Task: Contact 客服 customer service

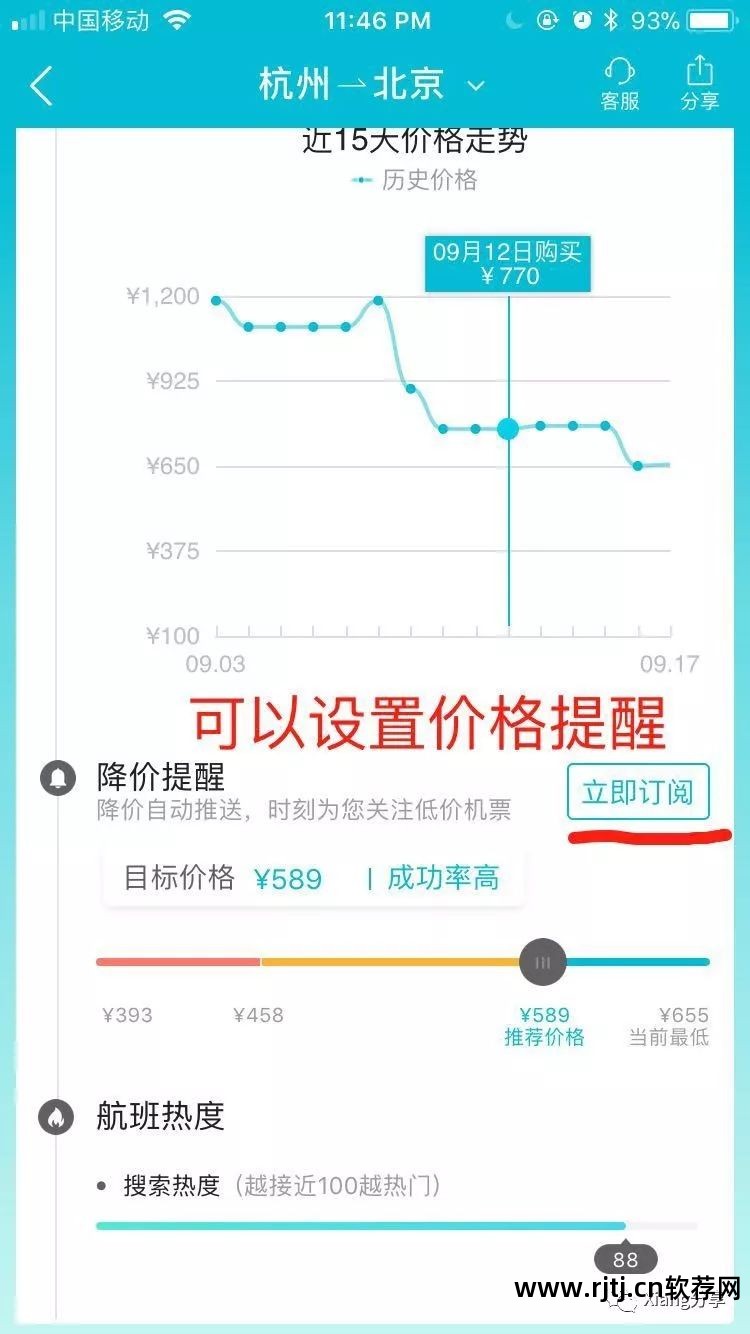Action: 620,84
